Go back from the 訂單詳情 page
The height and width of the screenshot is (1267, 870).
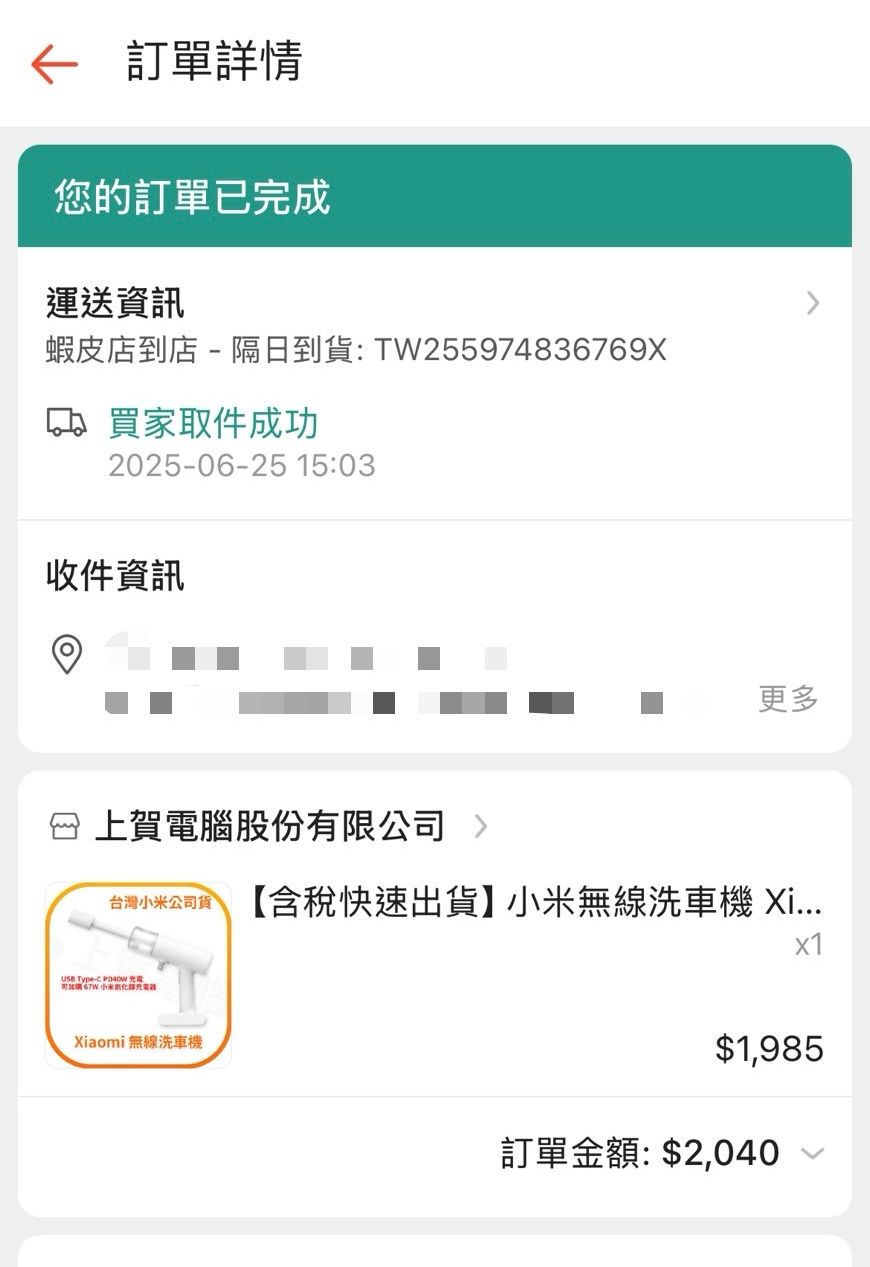54,64
